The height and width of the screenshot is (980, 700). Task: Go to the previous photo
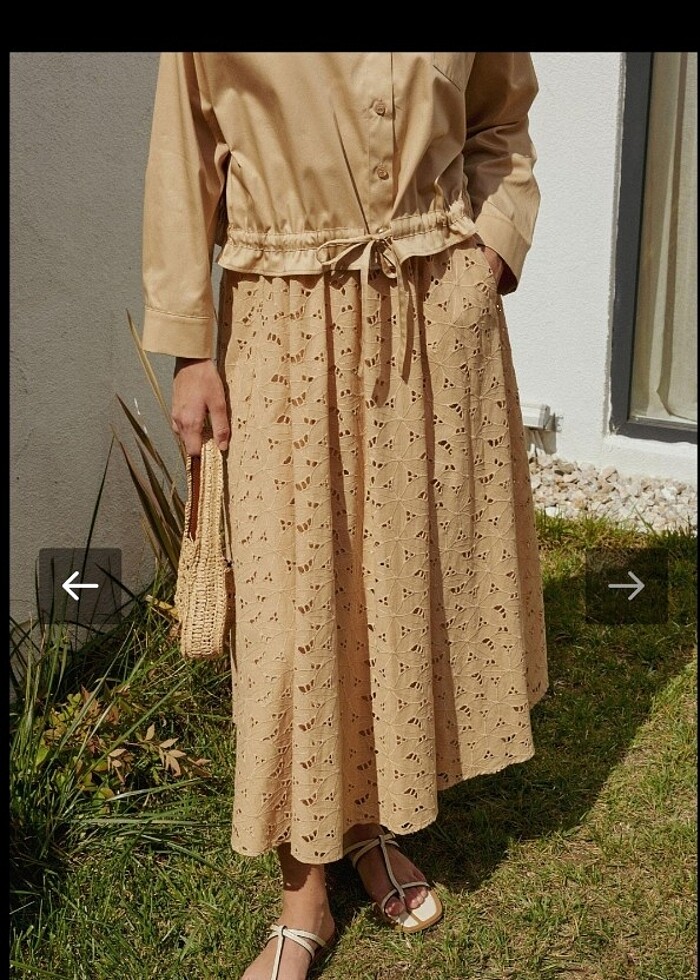80,586
